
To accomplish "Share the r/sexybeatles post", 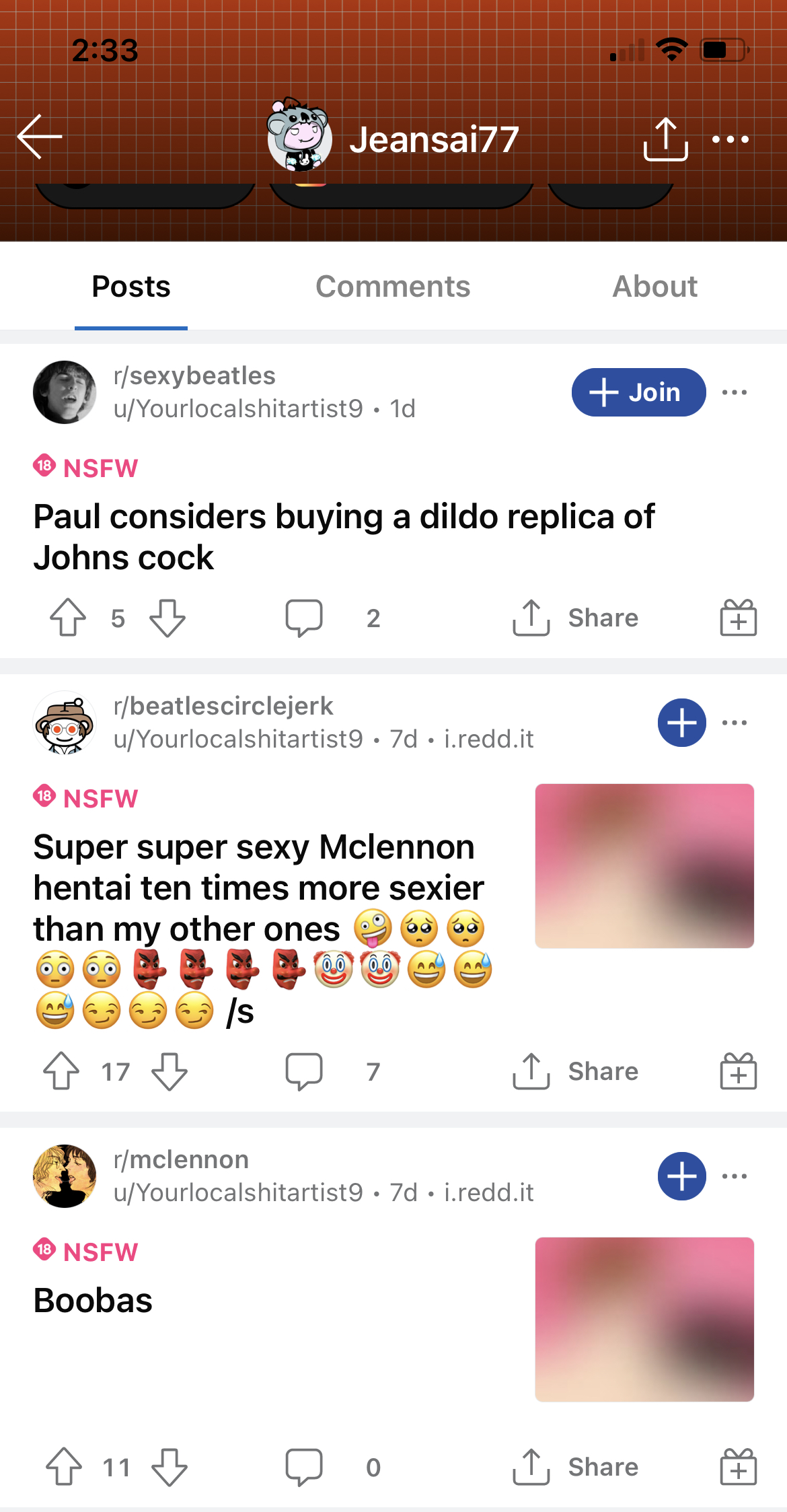I will pyautogui.click(x=575, y=618).
